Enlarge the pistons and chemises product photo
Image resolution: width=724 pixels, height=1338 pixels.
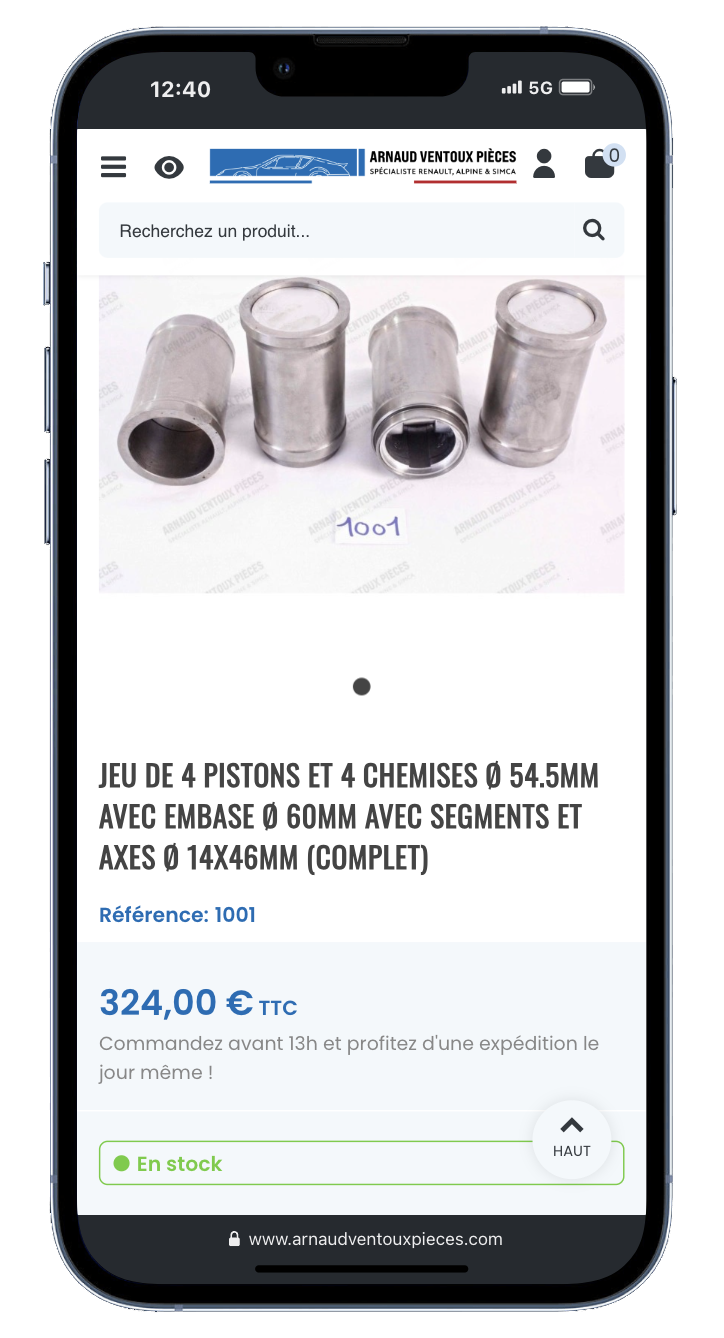(x=361, y=435)
